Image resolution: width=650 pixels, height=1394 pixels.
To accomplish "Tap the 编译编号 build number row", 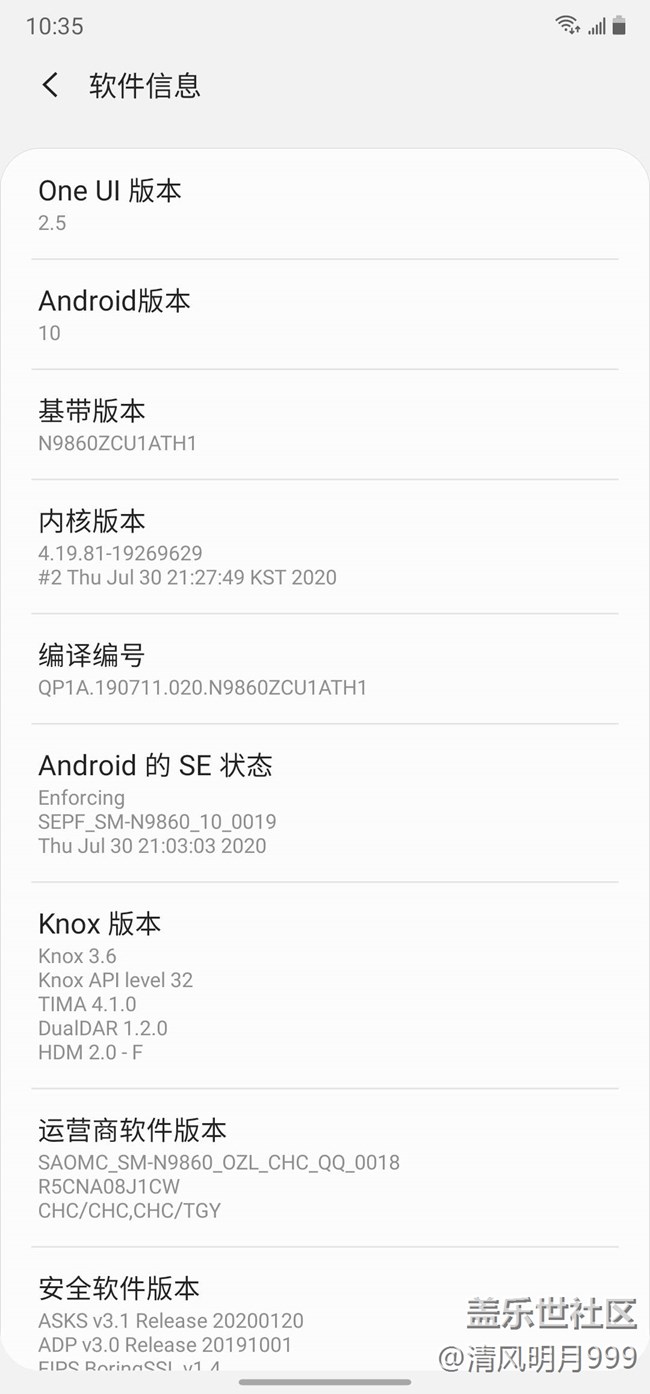I will point(324,670).
